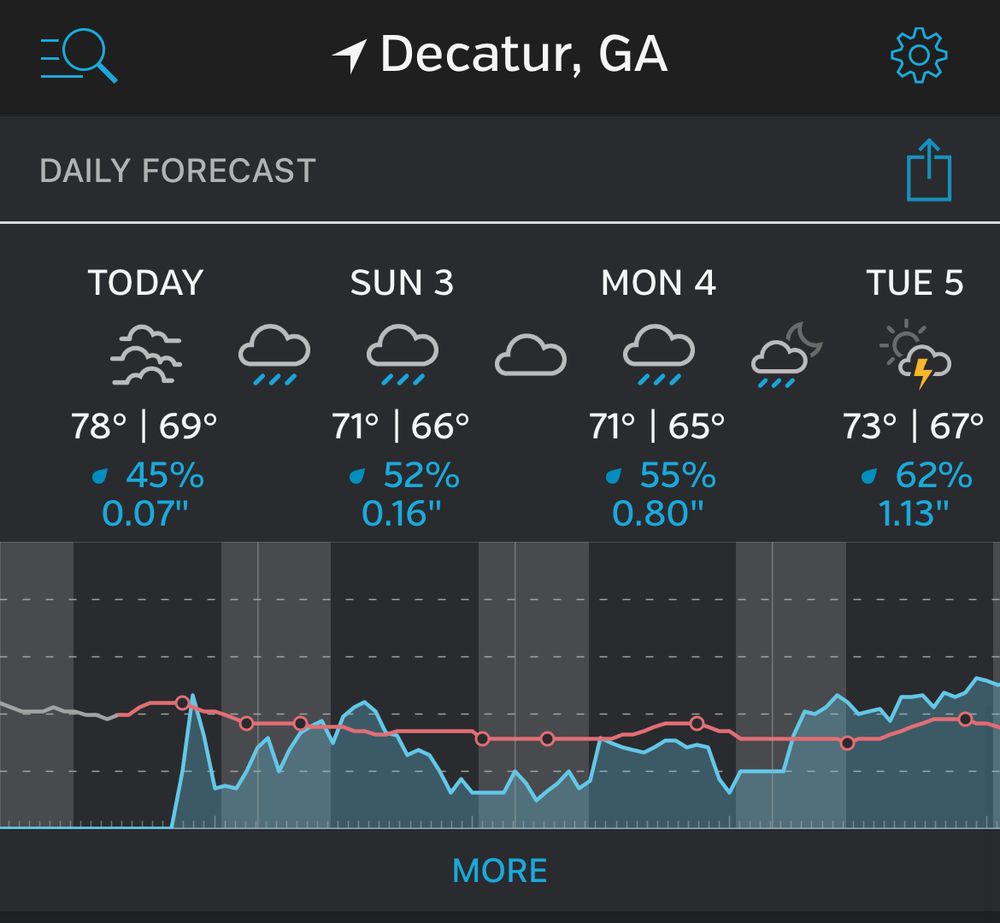
Task: Tap the Decatur, GA location title
Action: point(500,55)
